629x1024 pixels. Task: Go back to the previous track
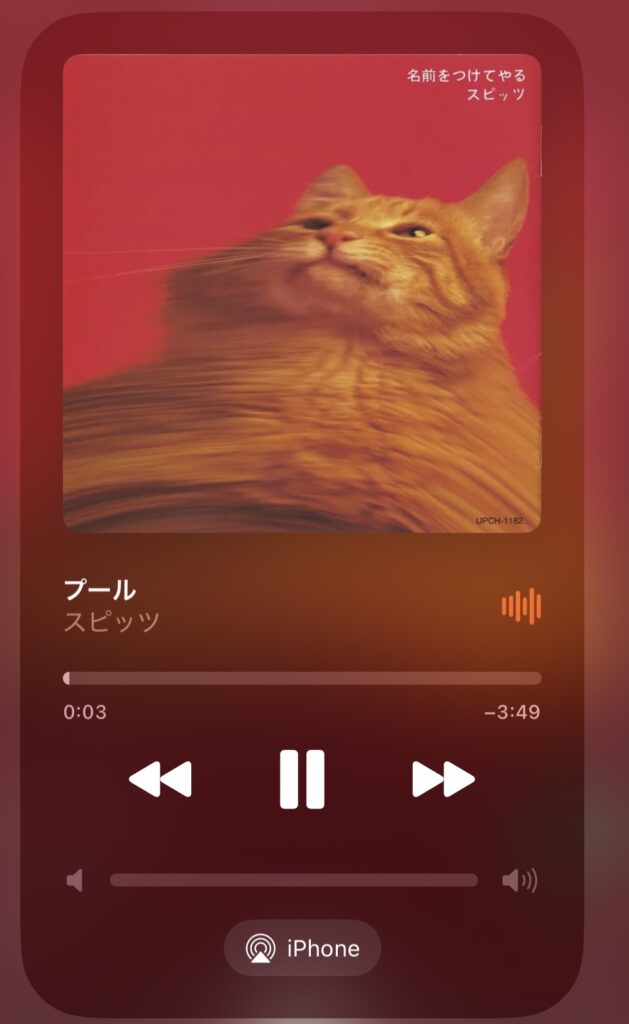click(x=160, y=779)
